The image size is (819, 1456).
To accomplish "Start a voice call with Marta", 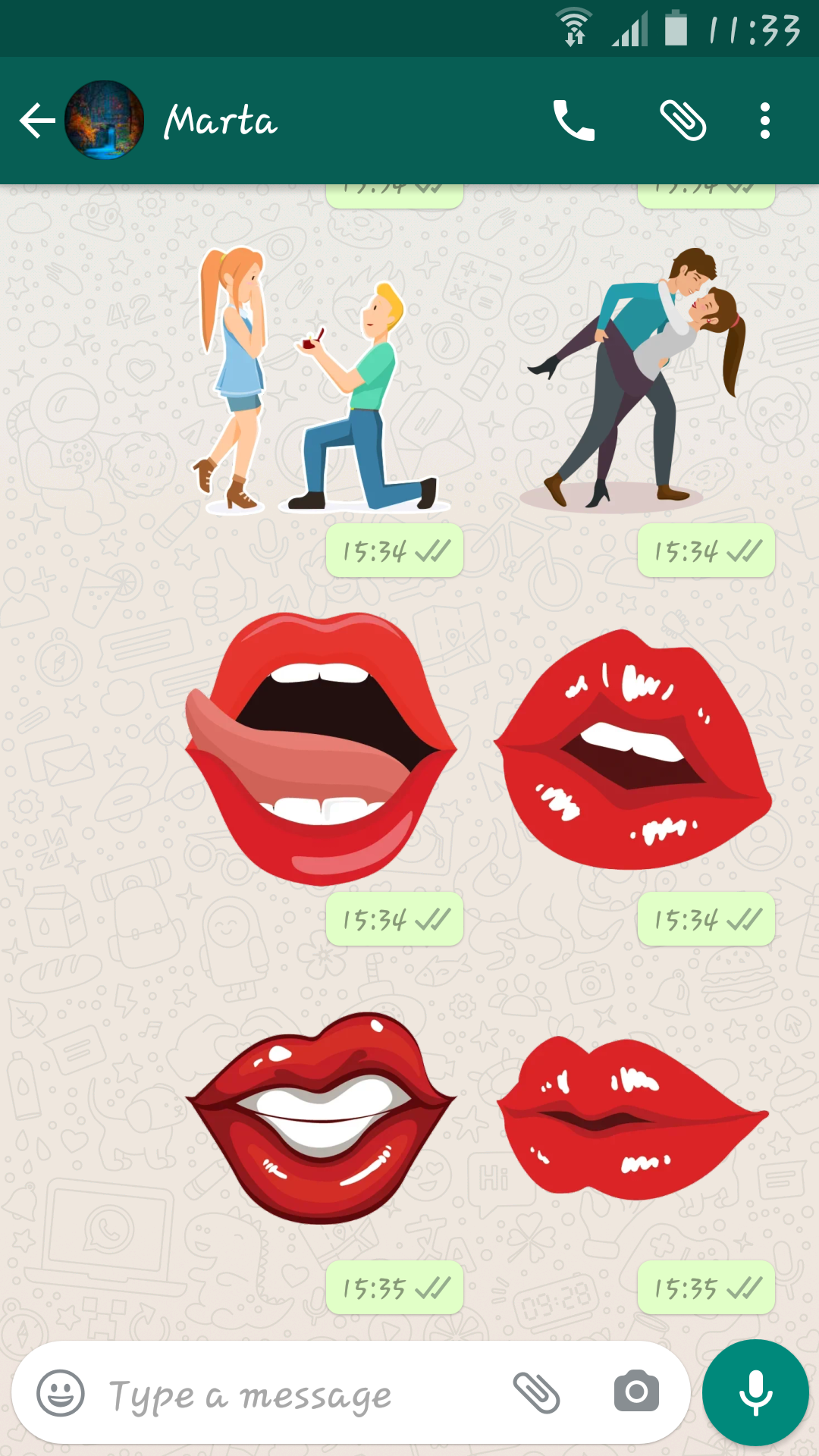I will [573, 121].
